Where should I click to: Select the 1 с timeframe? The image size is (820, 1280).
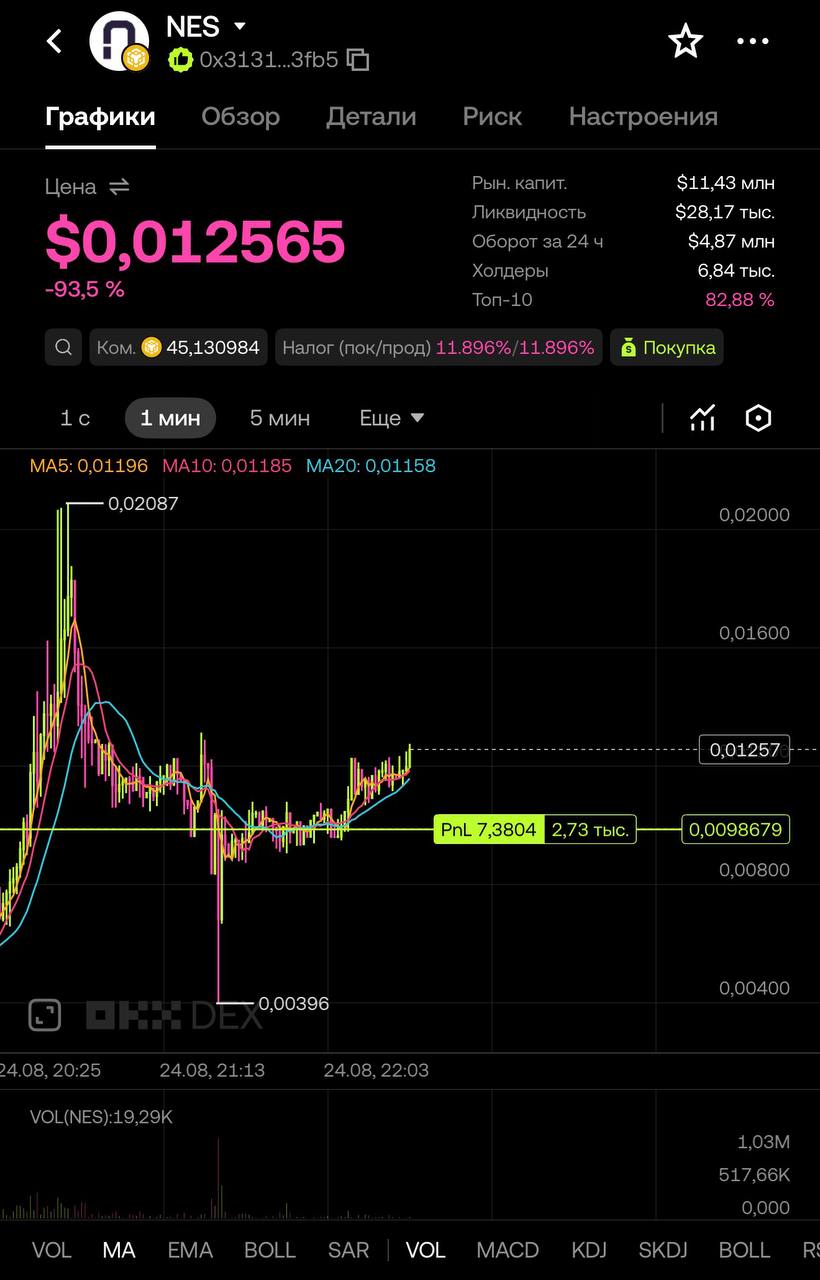pyautogui.click(x=75, y=418)
